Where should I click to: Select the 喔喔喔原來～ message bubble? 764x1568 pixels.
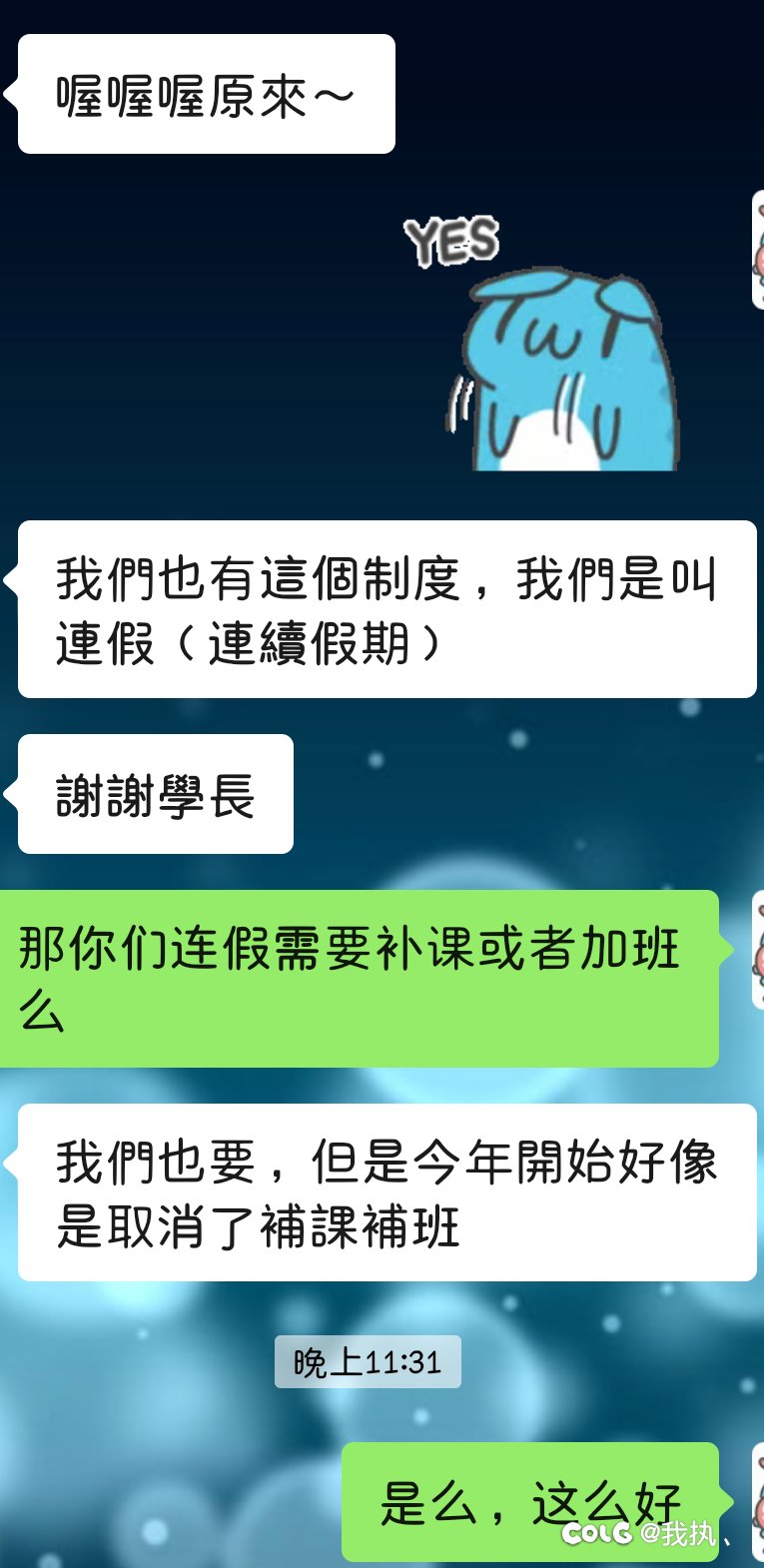pos(205,92)
